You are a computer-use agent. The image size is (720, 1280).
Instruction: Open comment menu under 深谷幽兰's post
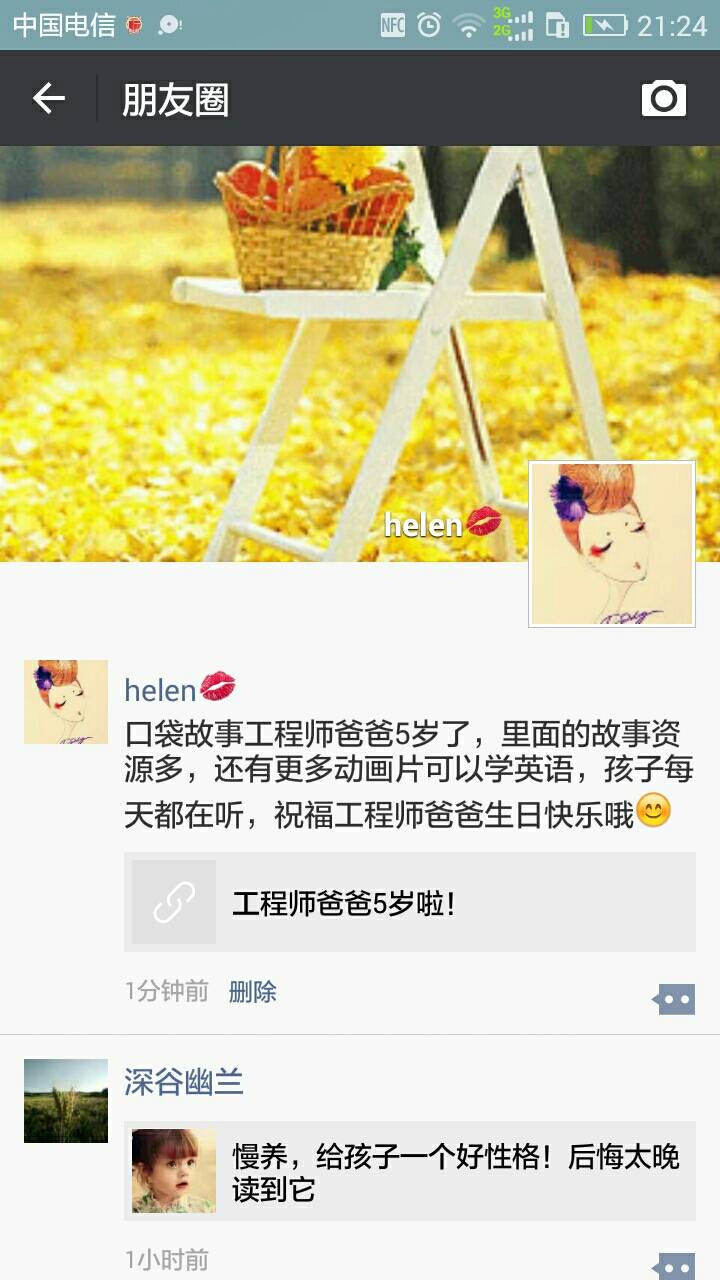[x=674, y=1266]
